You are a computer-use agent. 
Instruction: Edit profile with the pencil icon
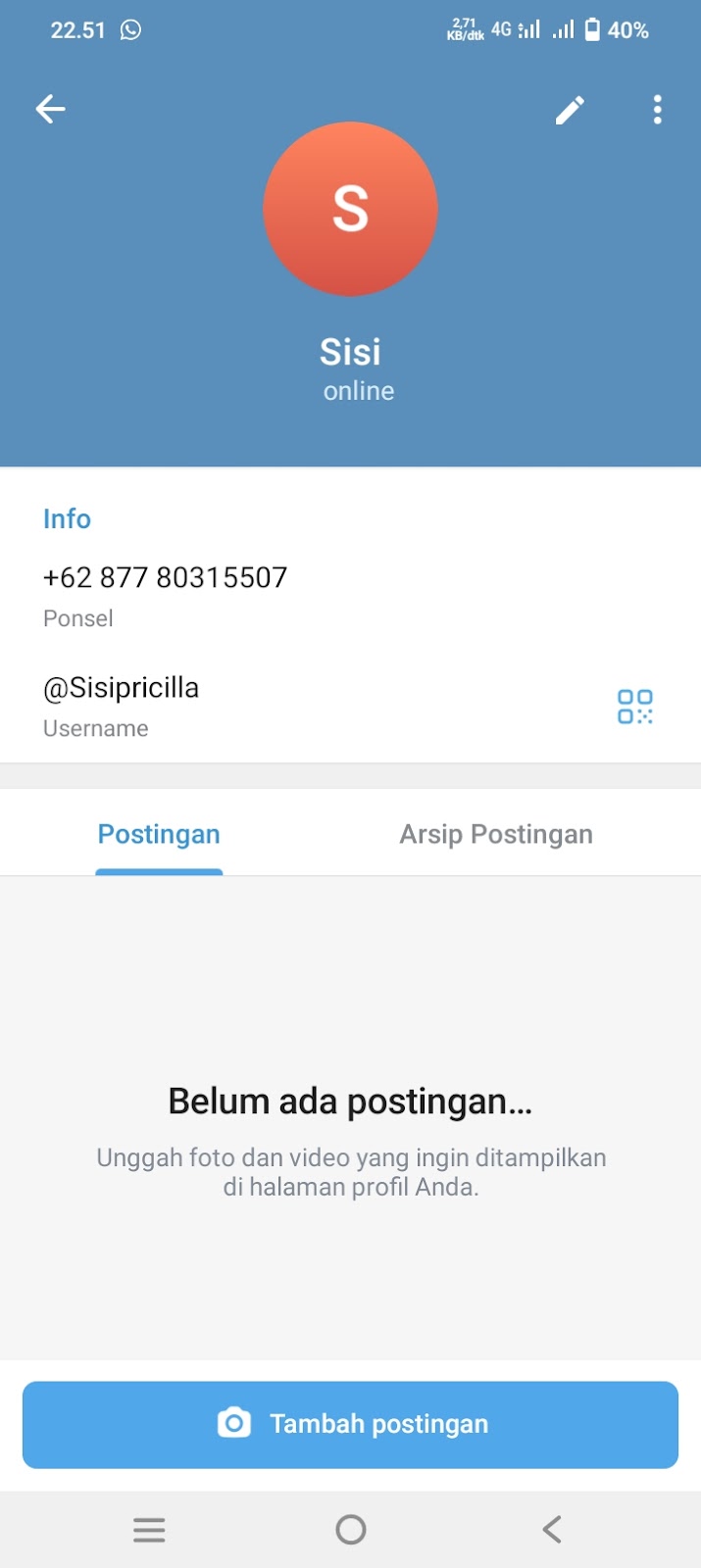pyautogui.click(x=570, y=110)
